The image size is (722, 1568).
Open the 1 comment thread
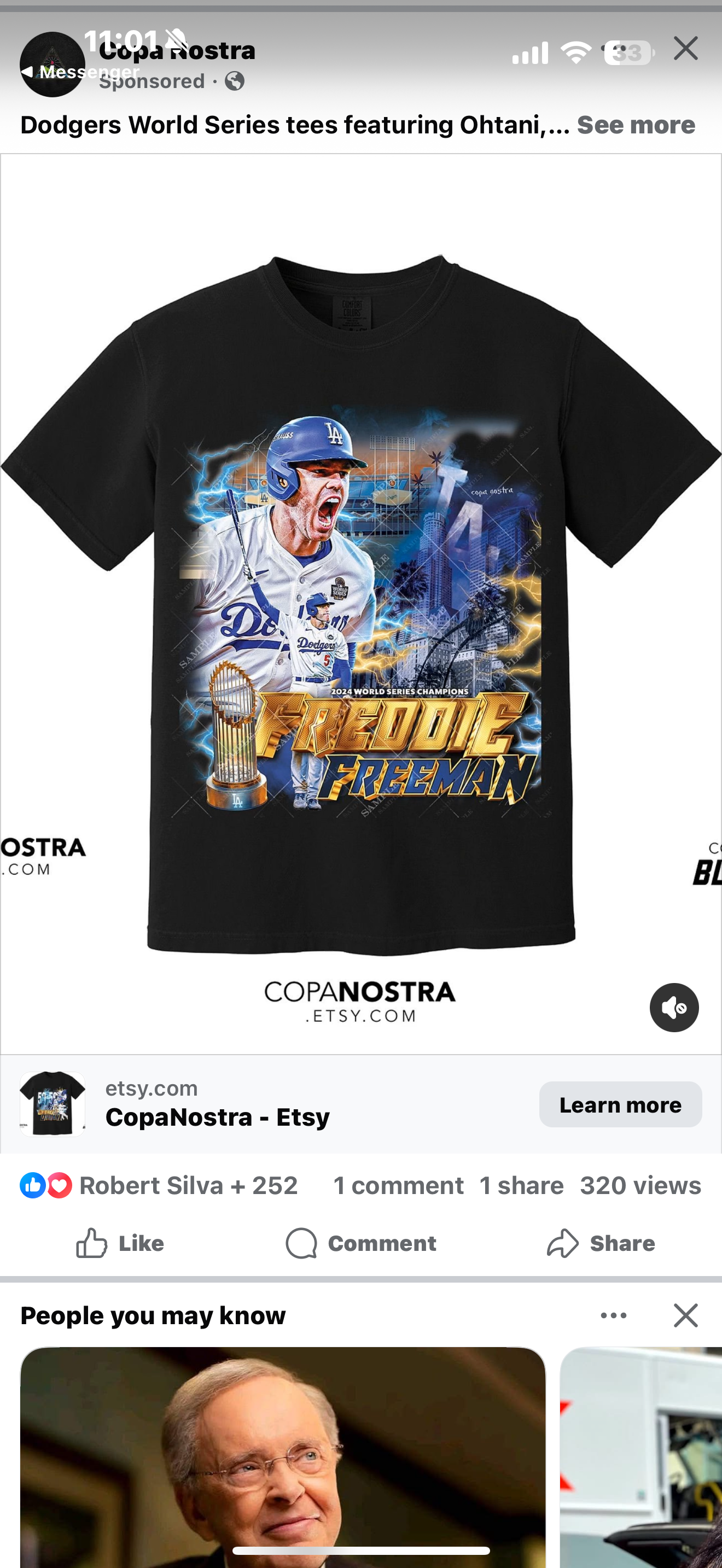pos(398,1185)
